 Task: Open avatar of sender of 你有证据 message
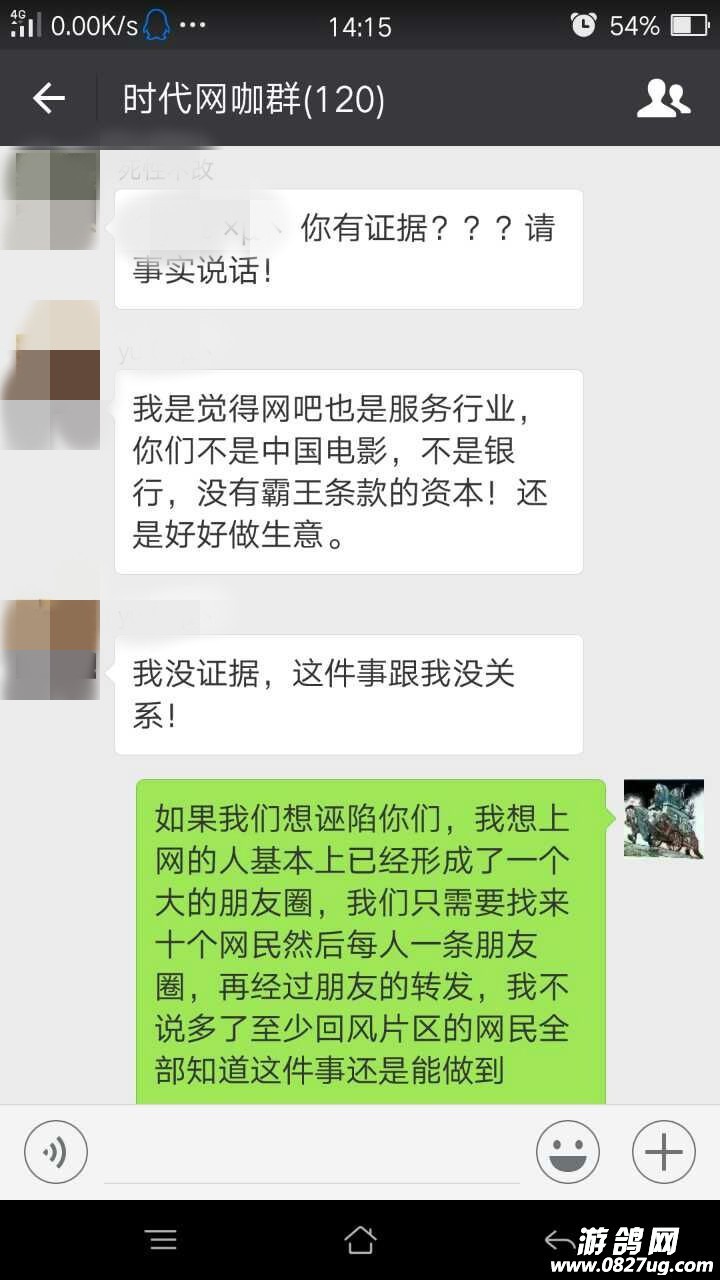pyautogui.click(x=50, y=200)
